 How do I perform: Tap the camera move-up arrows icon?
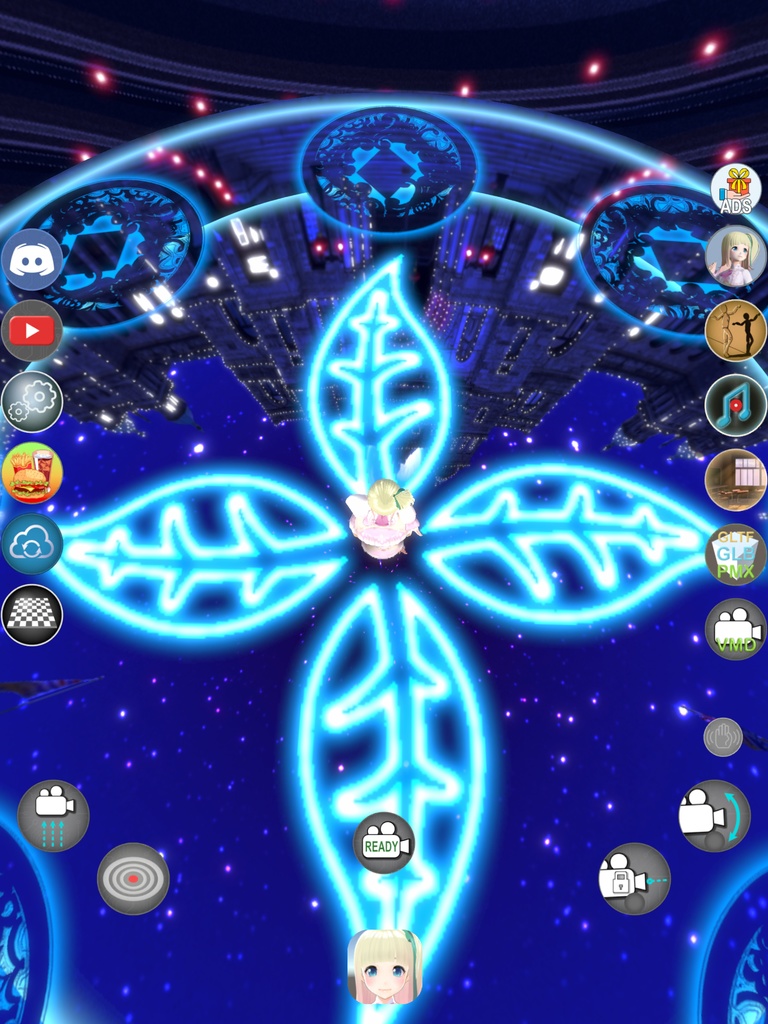point(53,816)
